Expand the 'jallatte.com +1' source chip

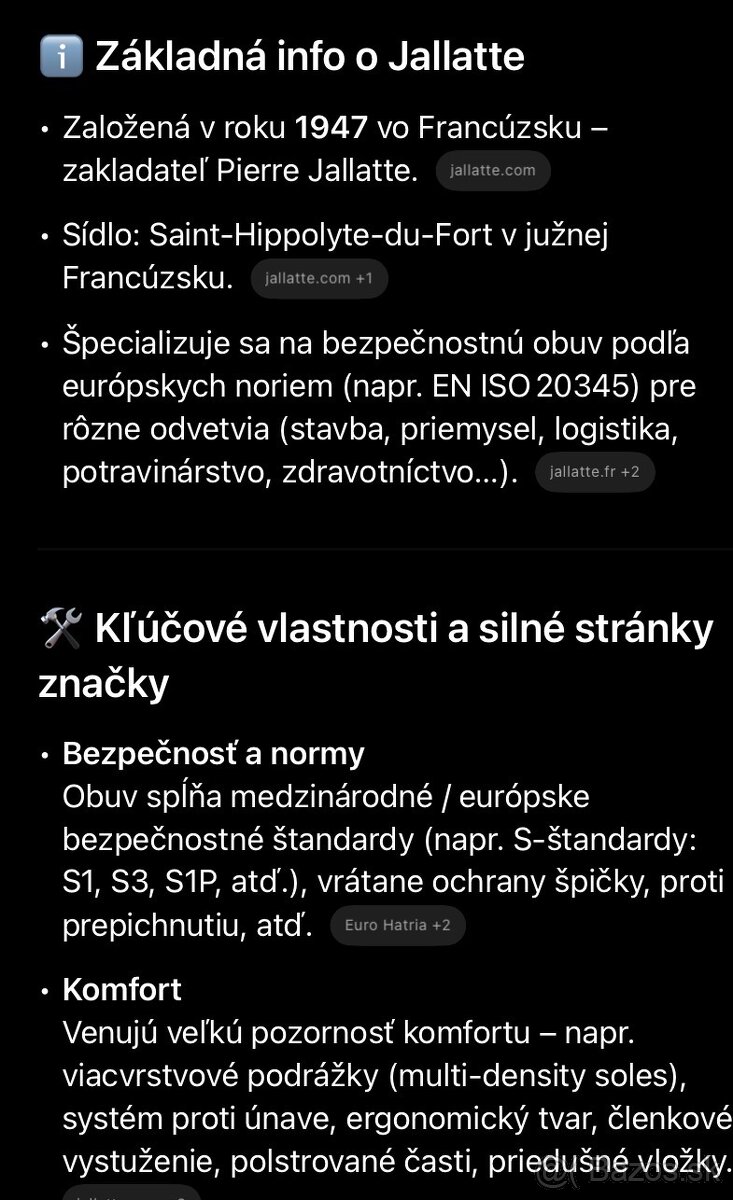[319, 278]
